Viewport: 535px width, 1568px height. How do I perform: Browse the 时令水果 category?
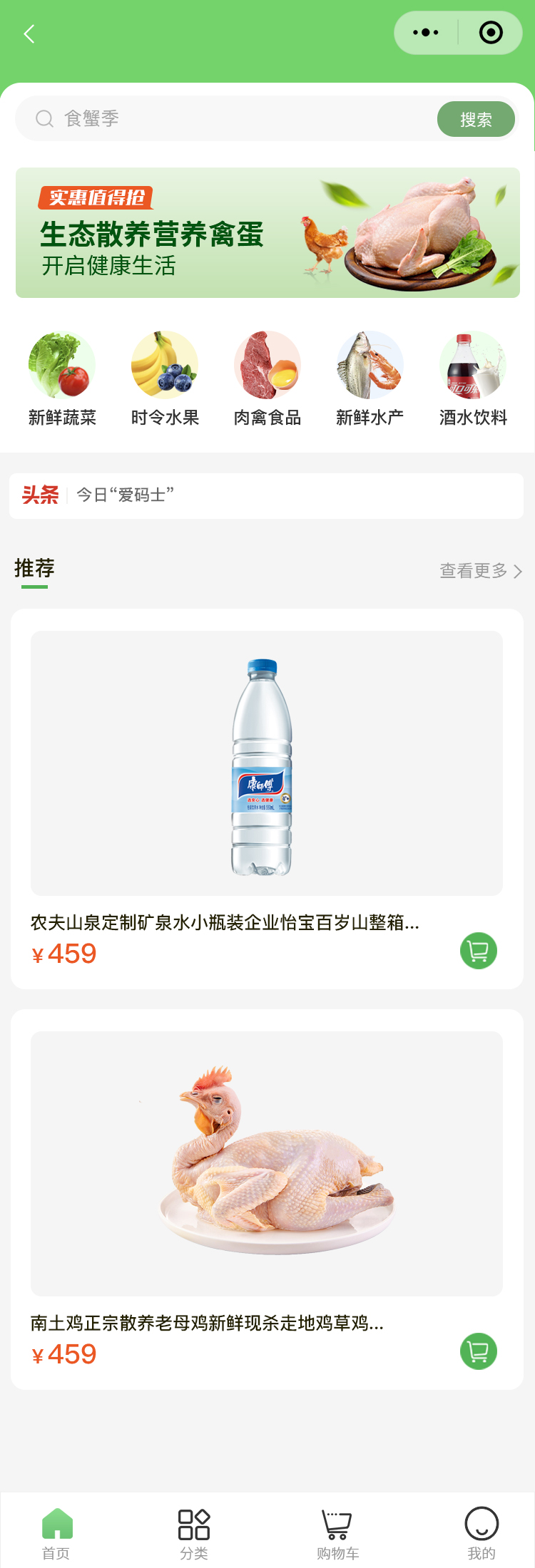click(165, 379)
